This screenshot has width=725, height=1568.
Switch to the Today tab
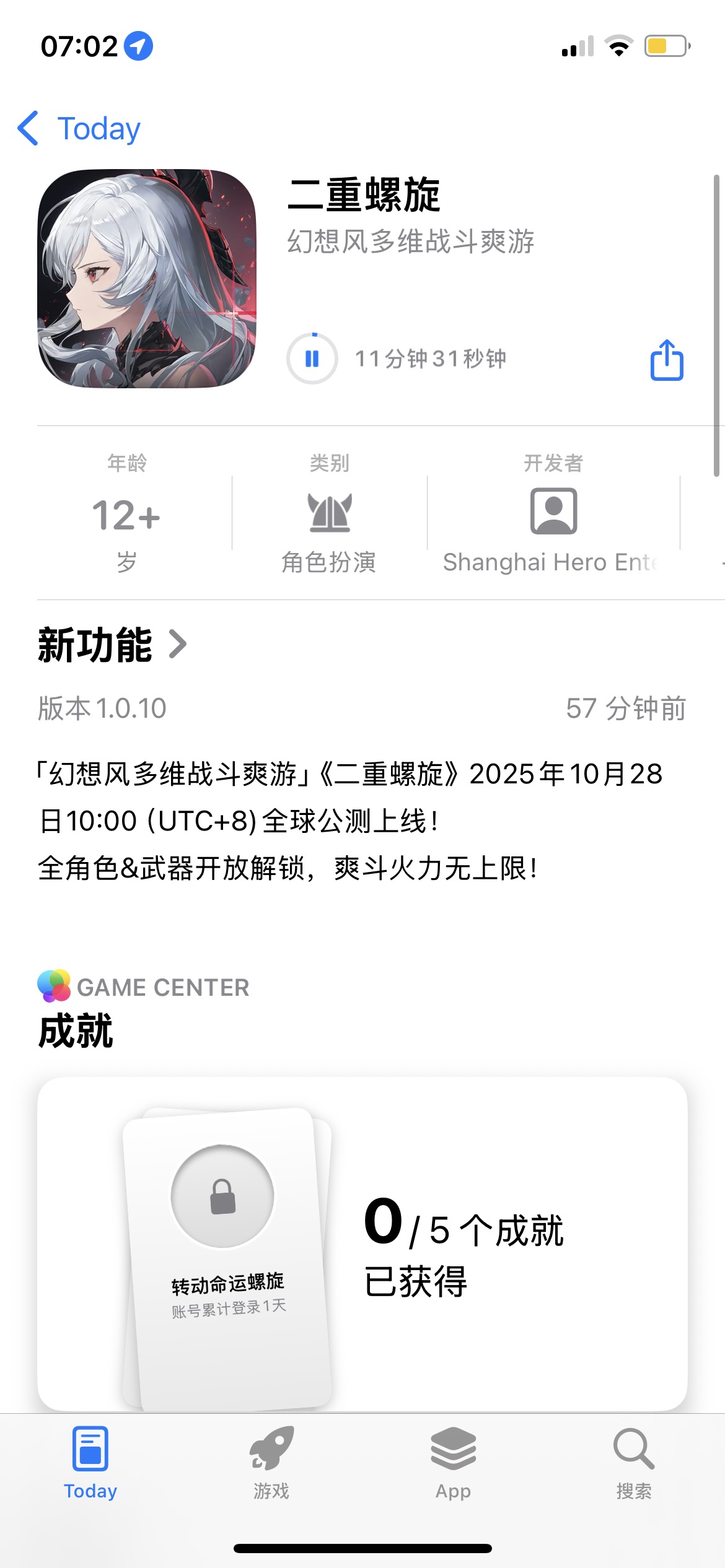(90, 1463)
